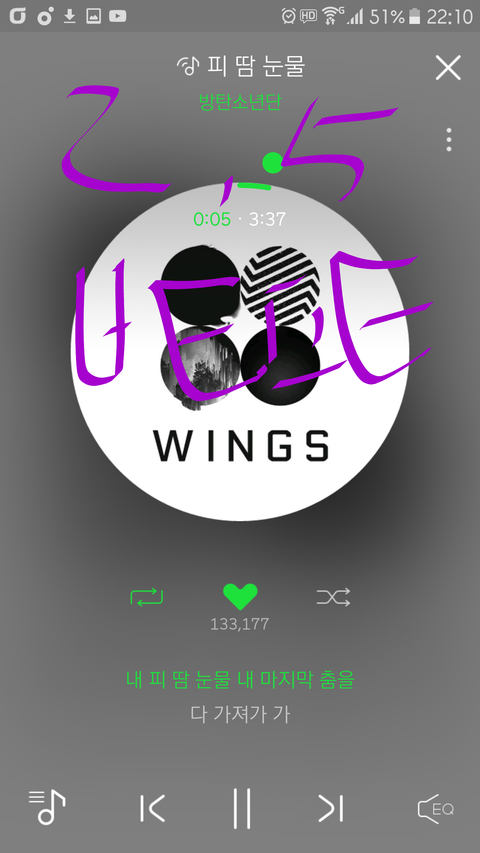Unlike the song with the heart icon
This screenshot has height=853, width=480.
coord(240,597)
